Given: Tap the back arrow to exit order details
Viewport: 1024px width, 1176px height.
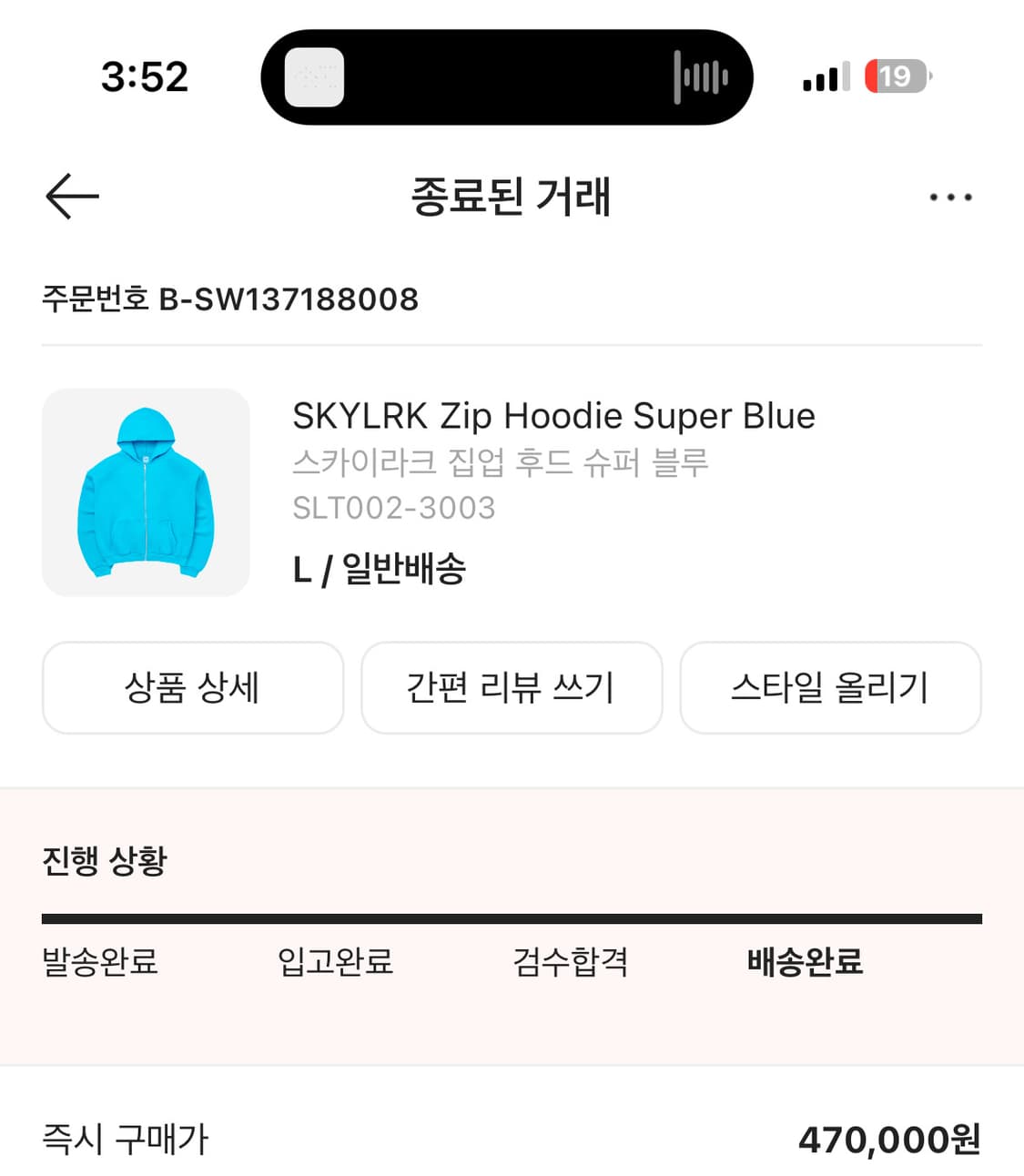Looking at the screenshot, I should [x=71, y=196].
